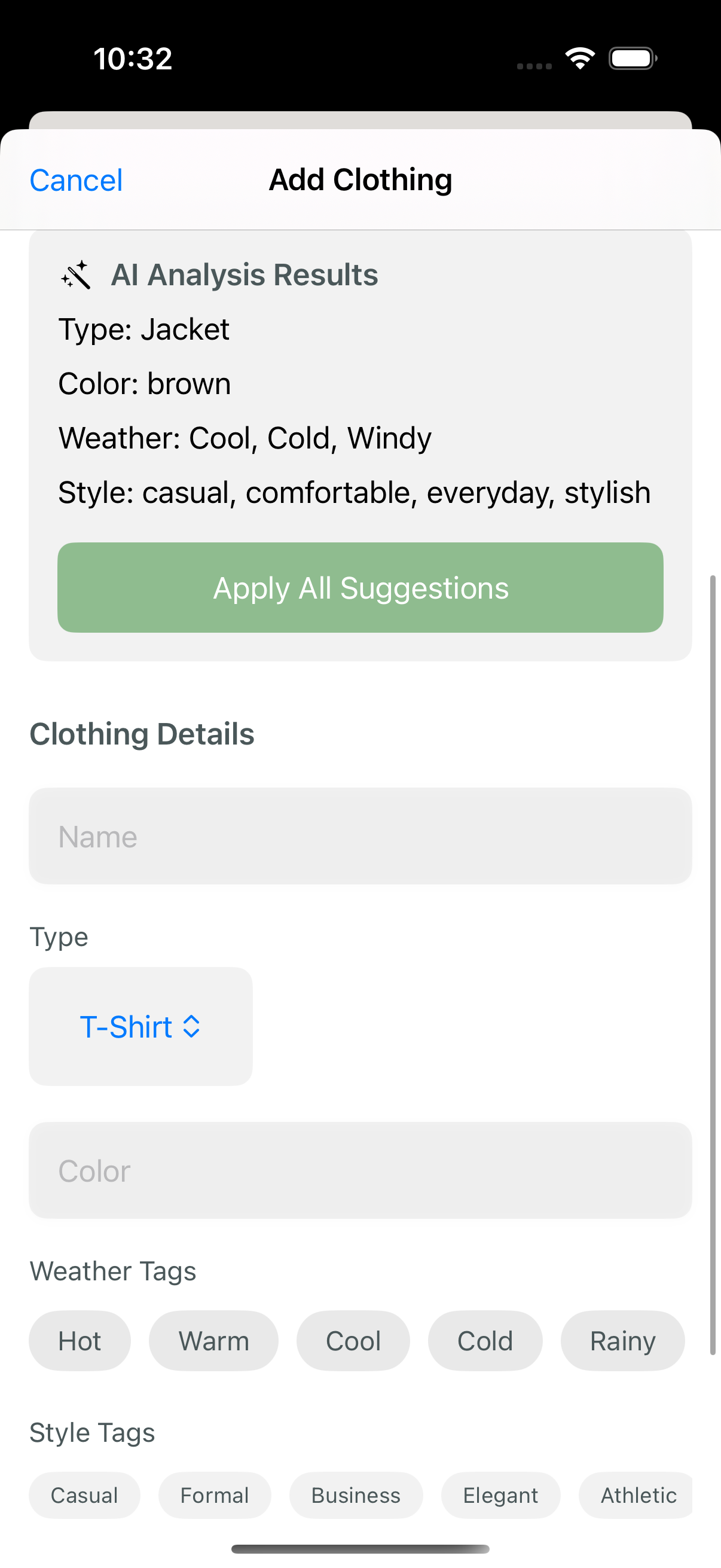721x1568 pixels.
Task: Pick the Elegant style tag
Action: point(501,1495)
